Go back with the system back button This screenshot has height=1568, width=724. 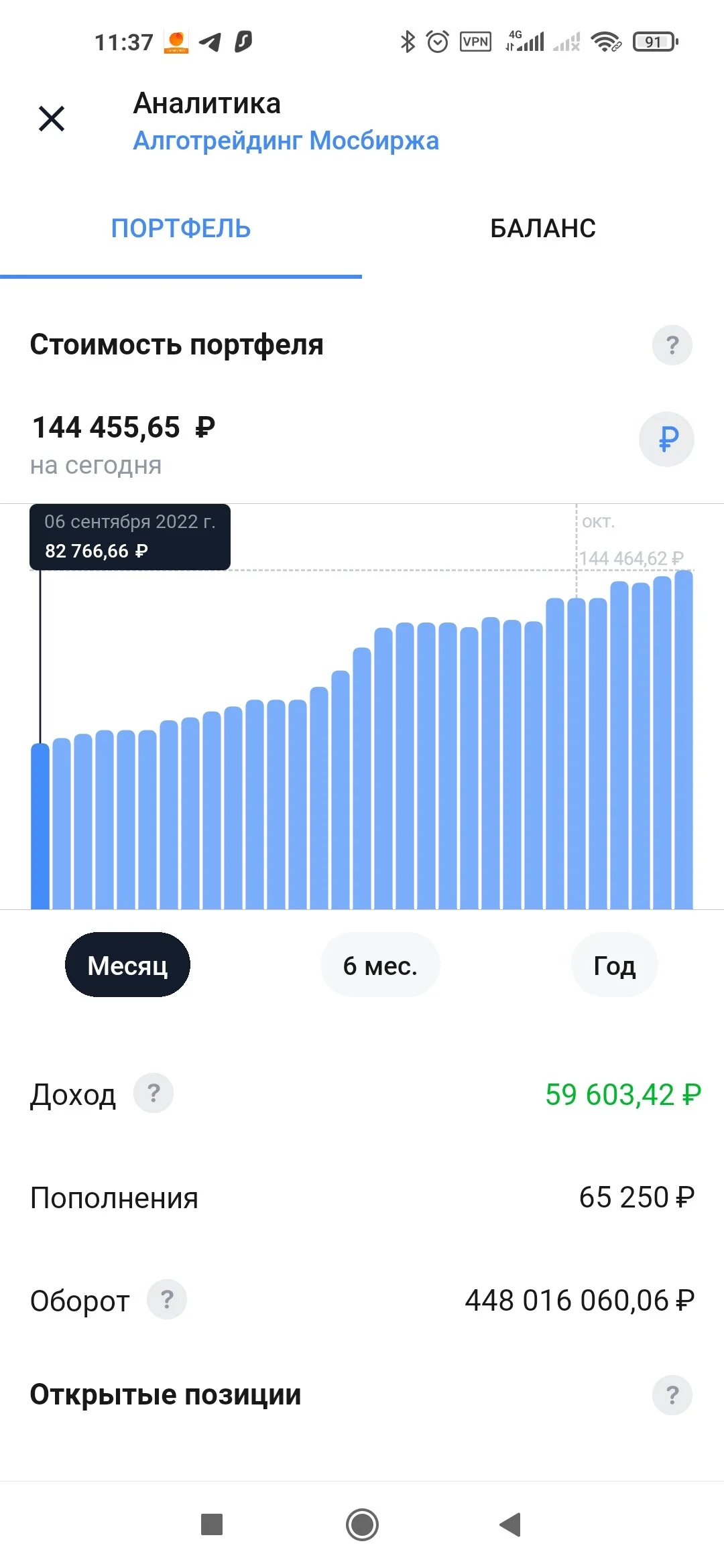point(510,1524)
